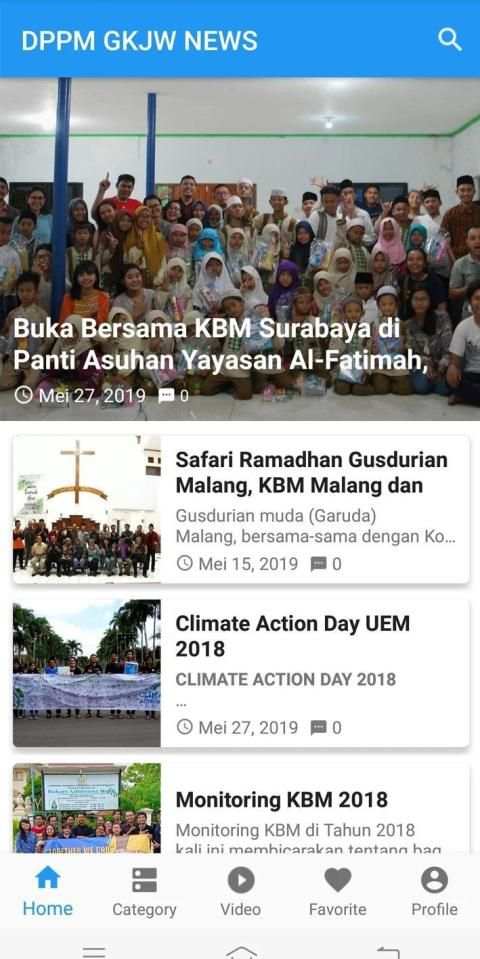
Task: Switch to the Category tab
Action: (x=144, y=891)
